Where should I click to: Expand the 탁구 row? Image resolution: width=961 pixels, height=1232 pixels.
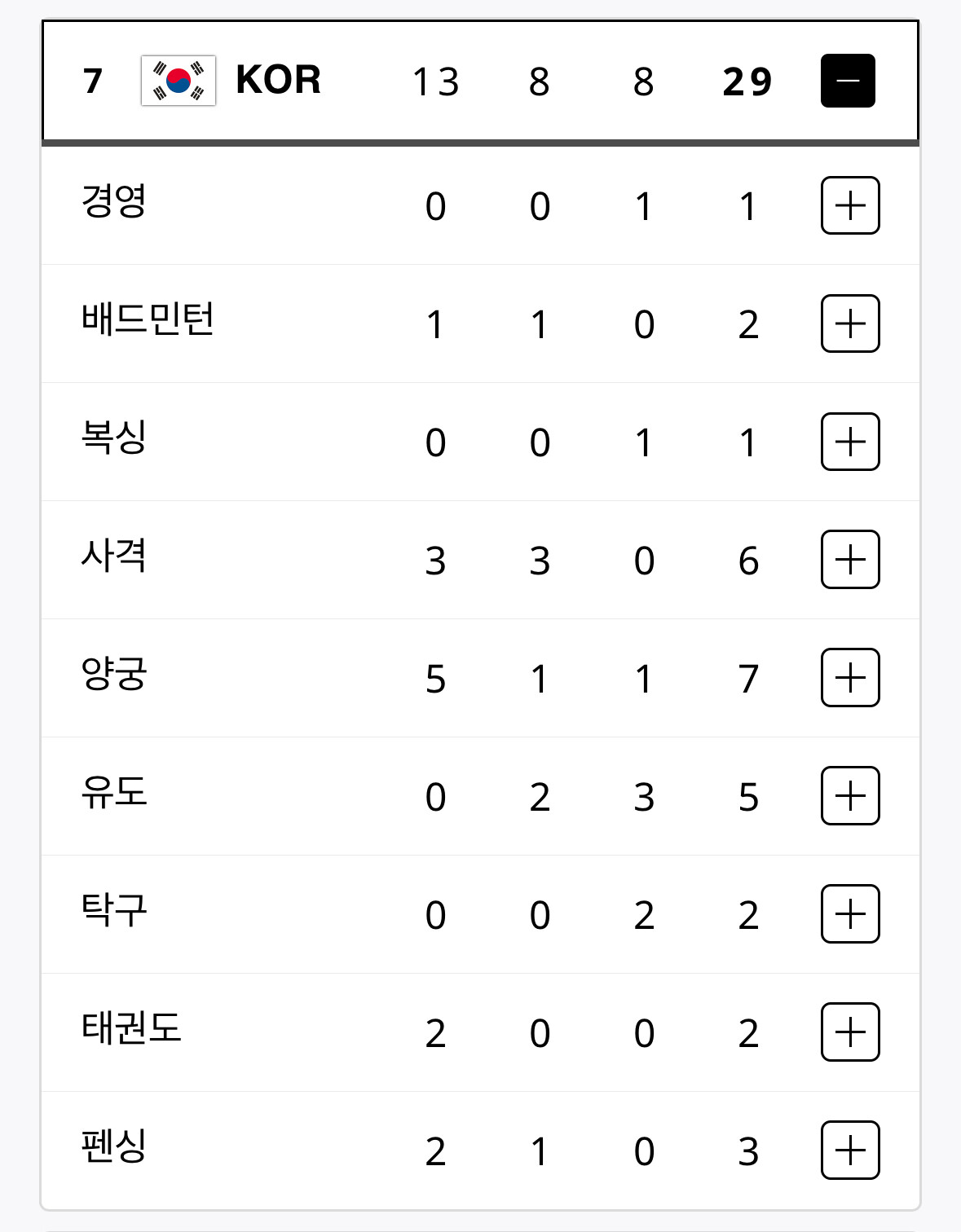click(x=850, y=914)
